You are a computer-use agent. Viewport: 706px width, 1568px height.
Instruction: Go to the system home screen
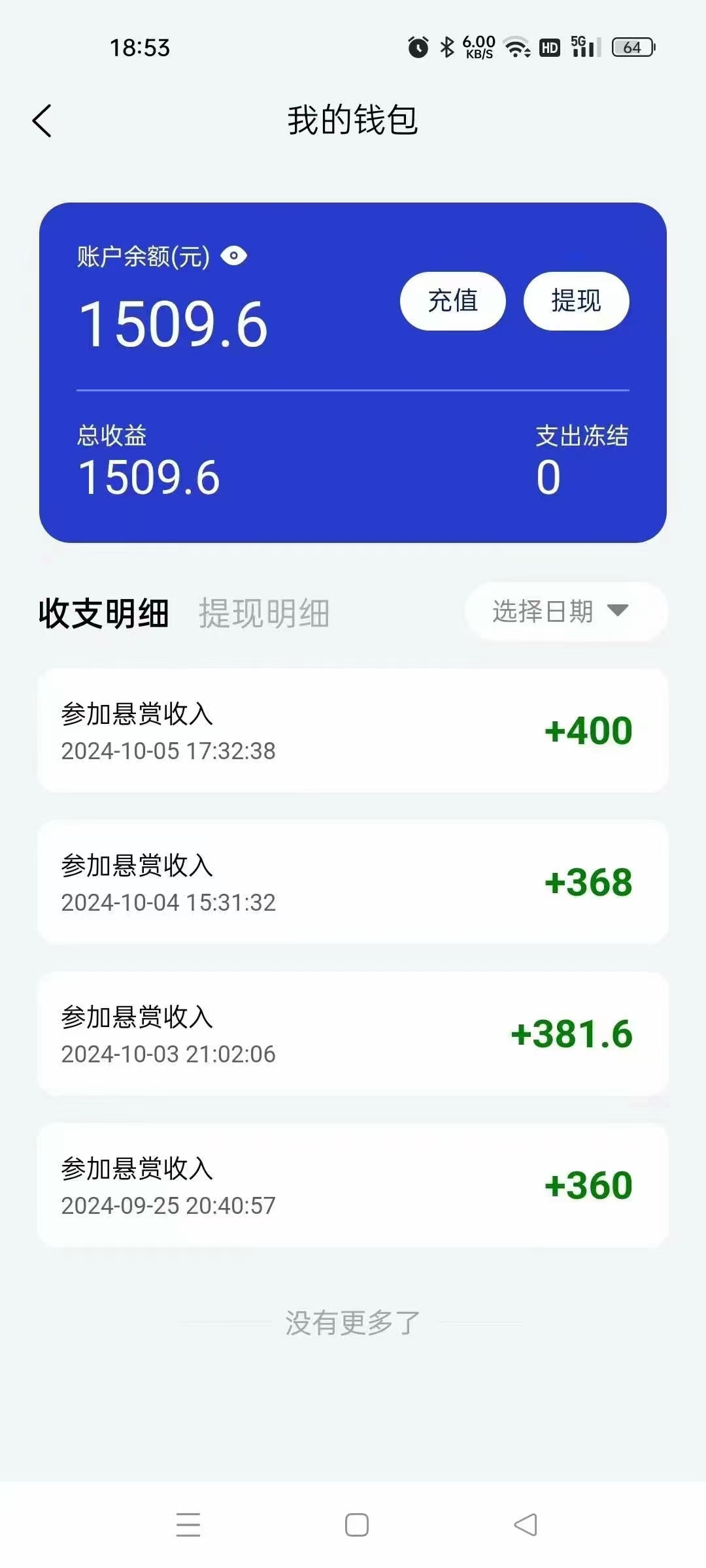point(356,1525)
